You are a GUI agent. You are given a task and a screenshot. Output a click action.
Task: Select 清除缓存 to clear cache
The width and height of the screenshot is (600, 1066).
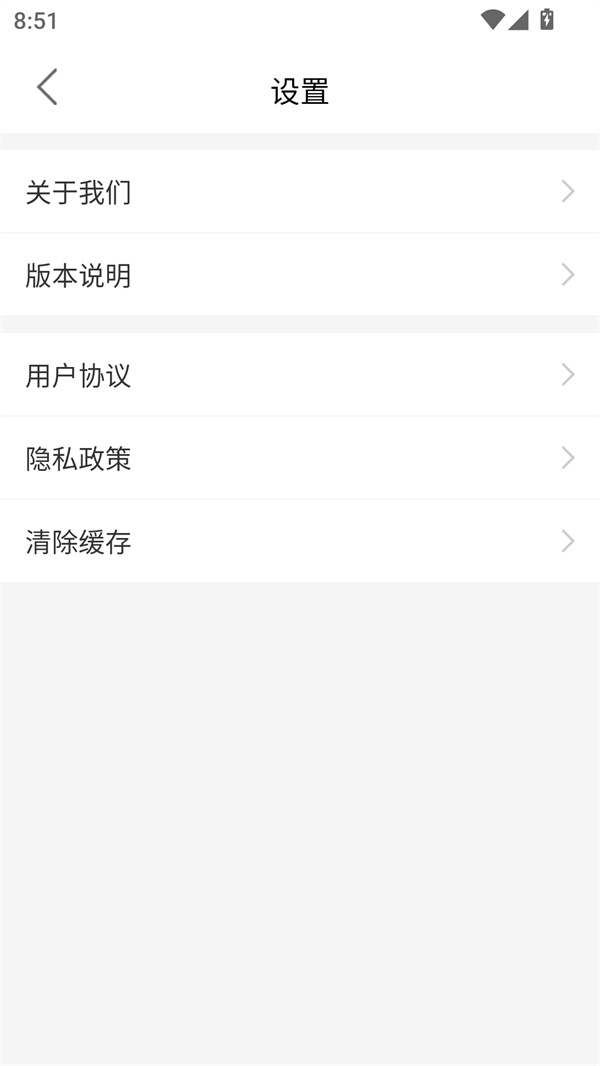[x=300, y=542]
